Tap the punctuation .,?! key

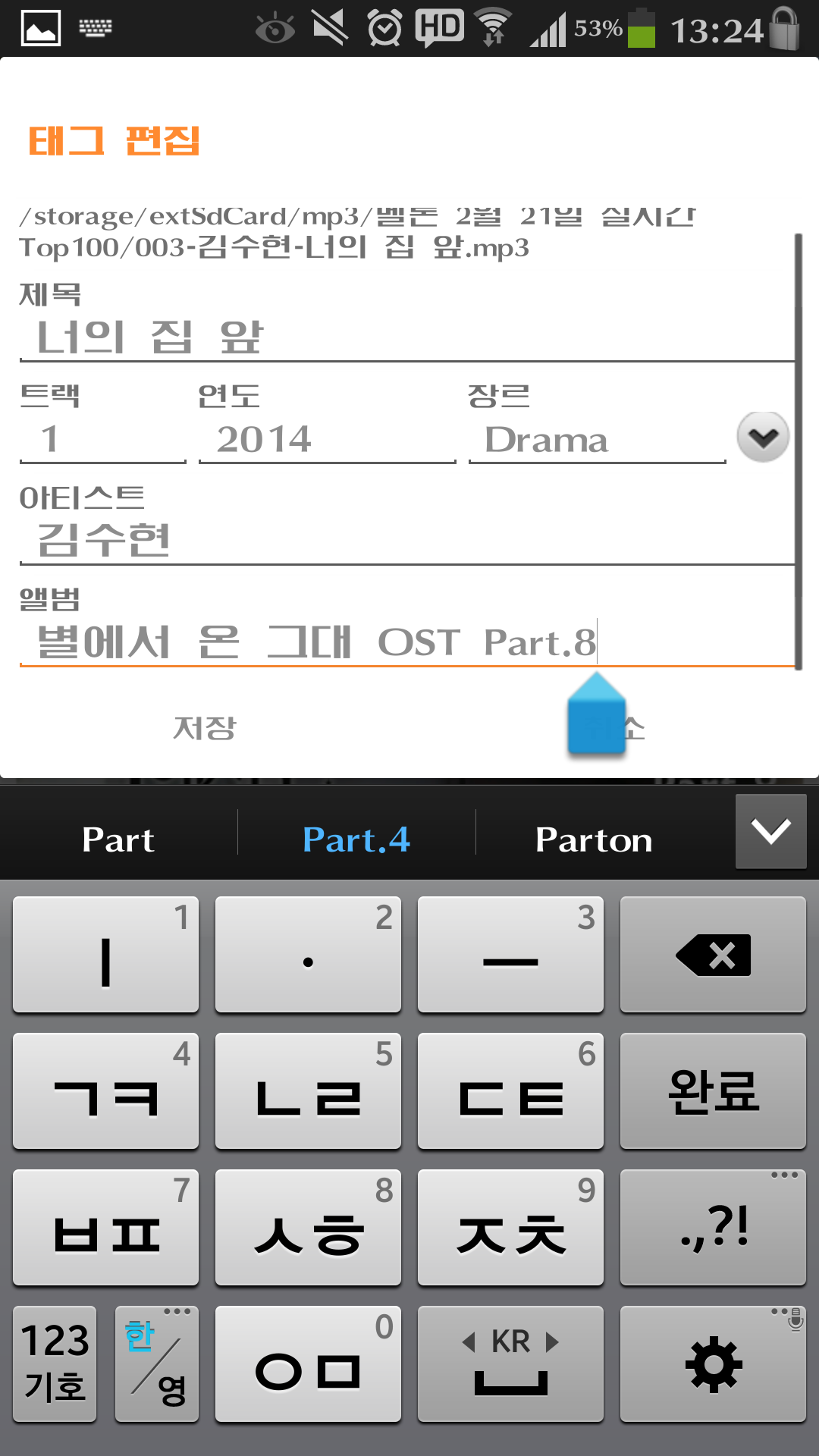coord(713,1228)
